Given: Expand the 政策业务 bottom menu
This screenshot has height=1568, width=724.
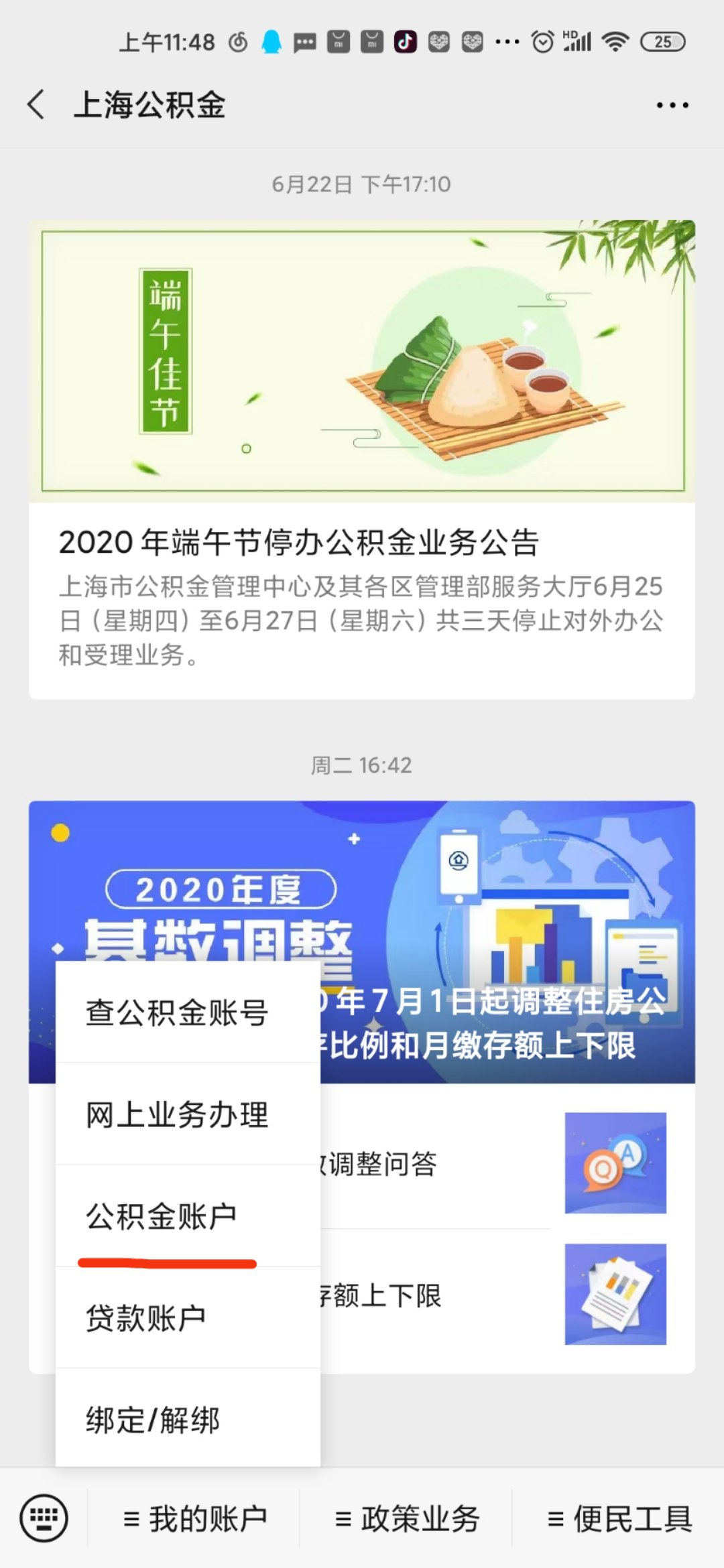Looking at the screenshot, I should click(407, 1519).
